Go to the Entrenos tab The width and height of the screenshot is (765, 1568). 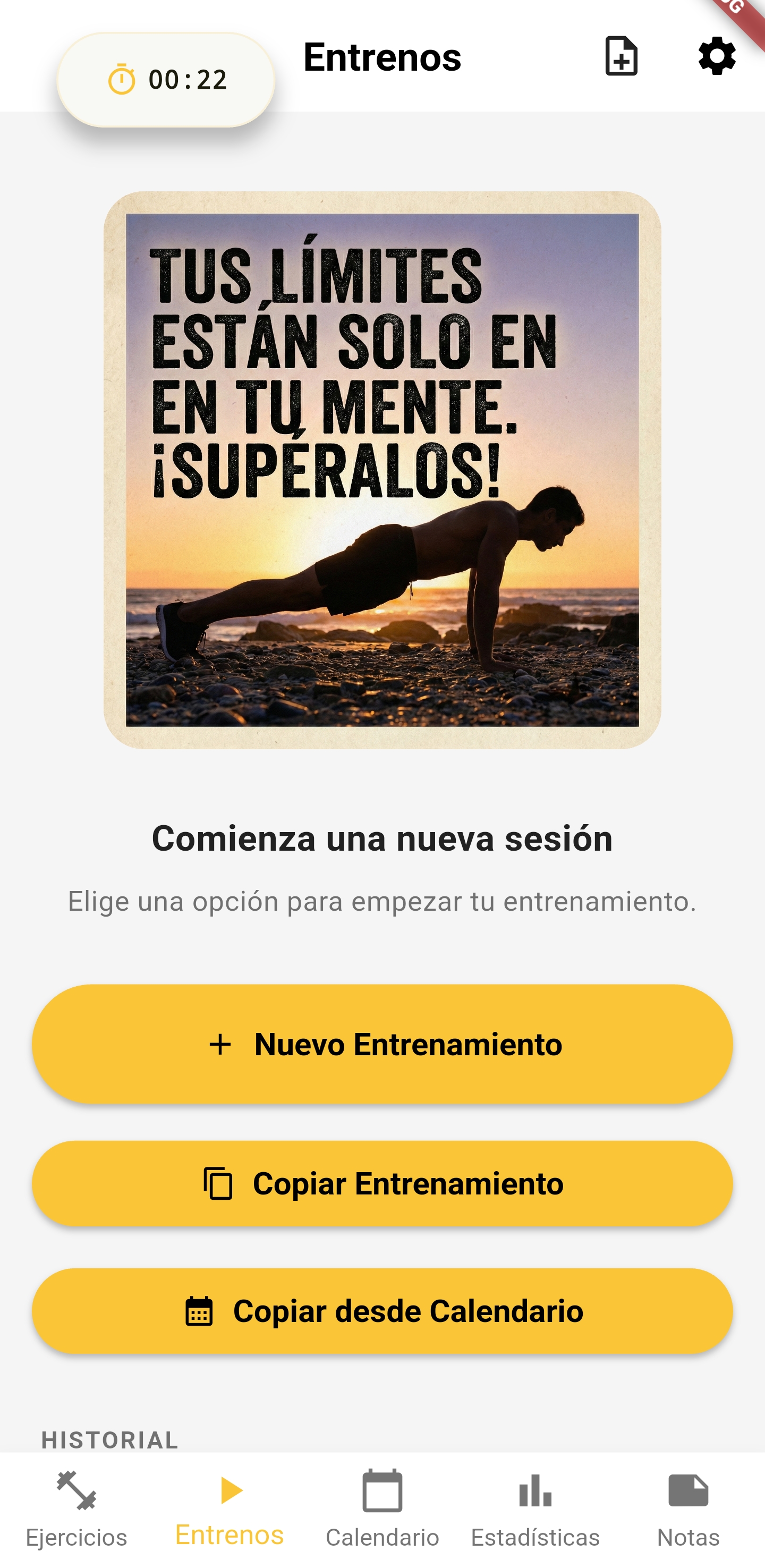tap(229, 1508)
